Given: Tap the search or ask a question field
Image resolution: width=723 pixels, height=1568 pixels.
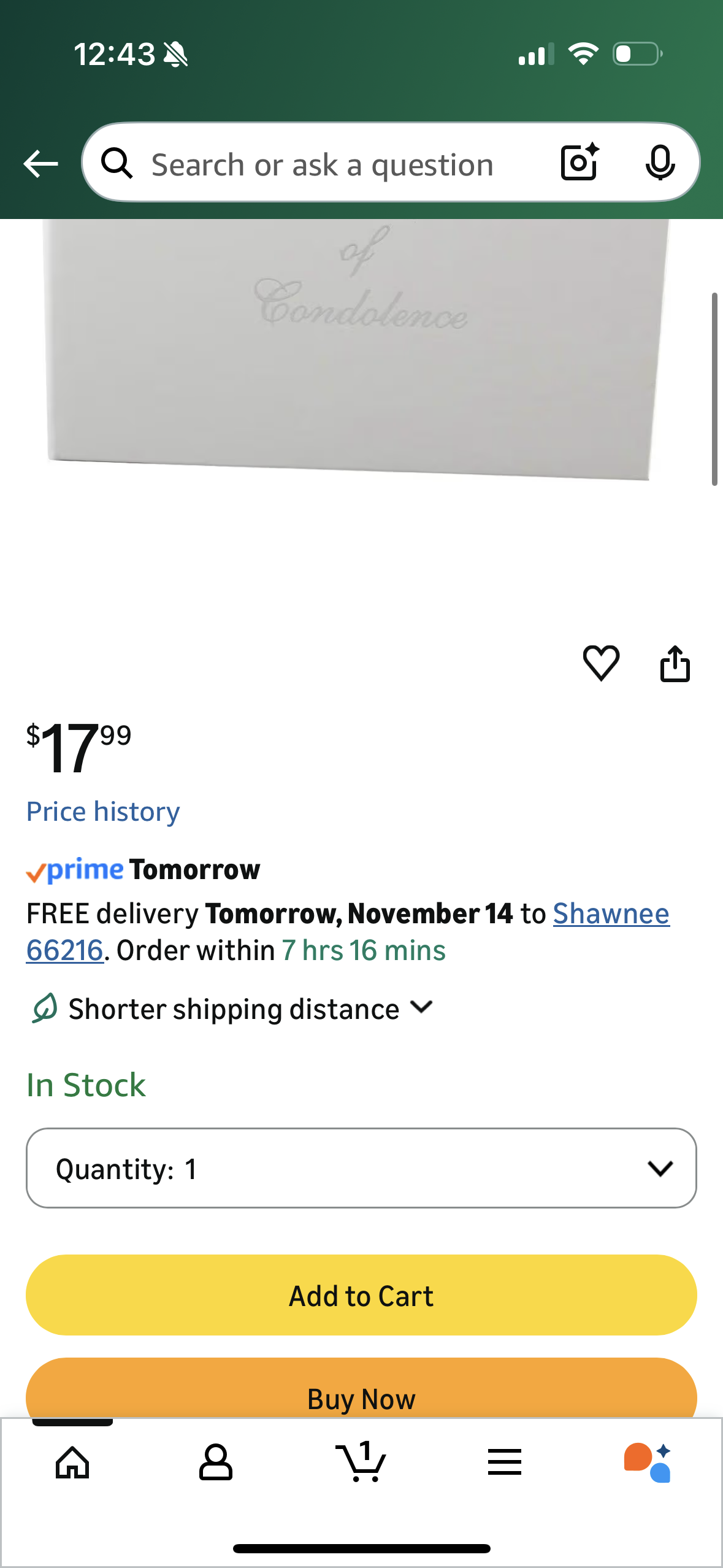Looking at the screenshot, I should [x=322, y=164].
